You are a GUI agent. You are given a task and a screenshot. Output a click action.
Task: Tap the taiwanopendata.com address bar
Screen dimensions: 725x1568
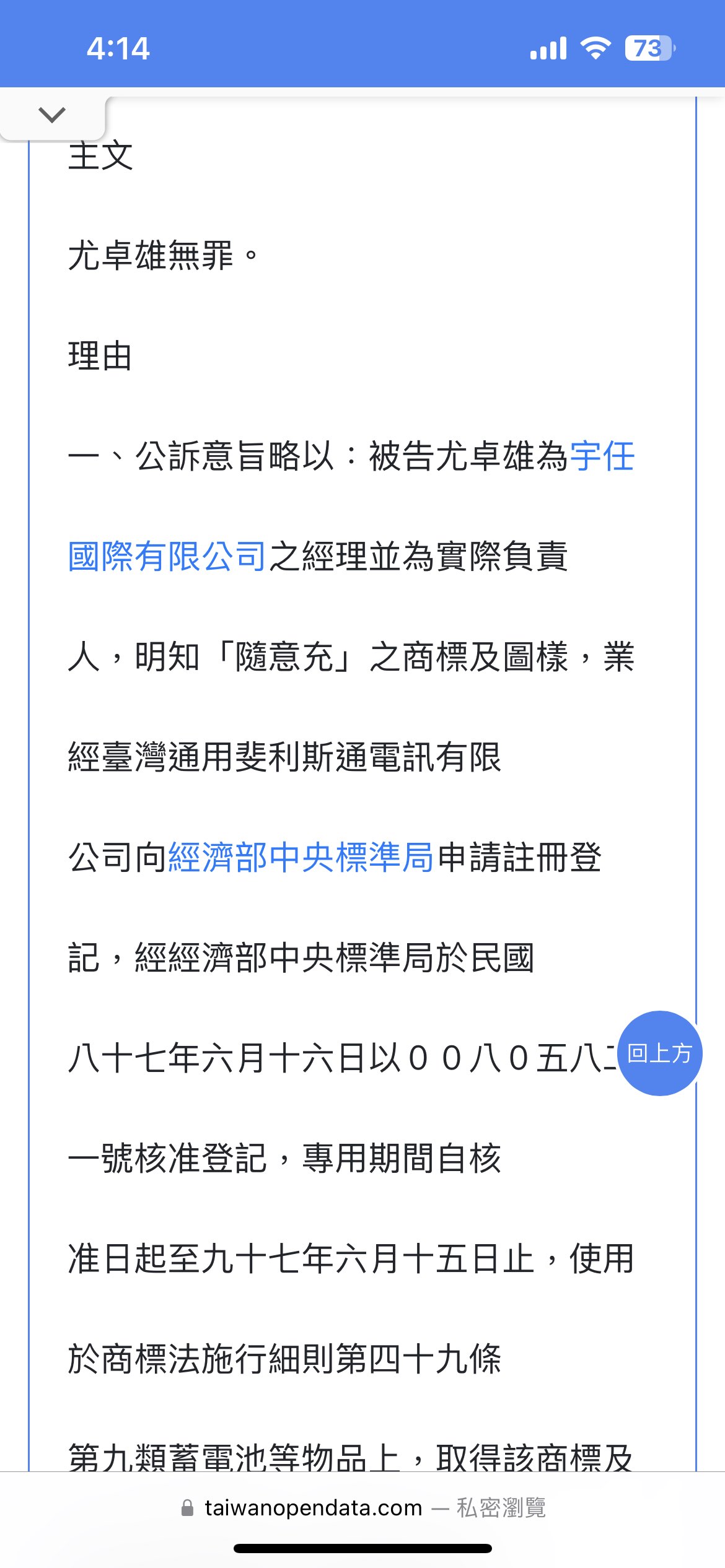(362, 1507)
